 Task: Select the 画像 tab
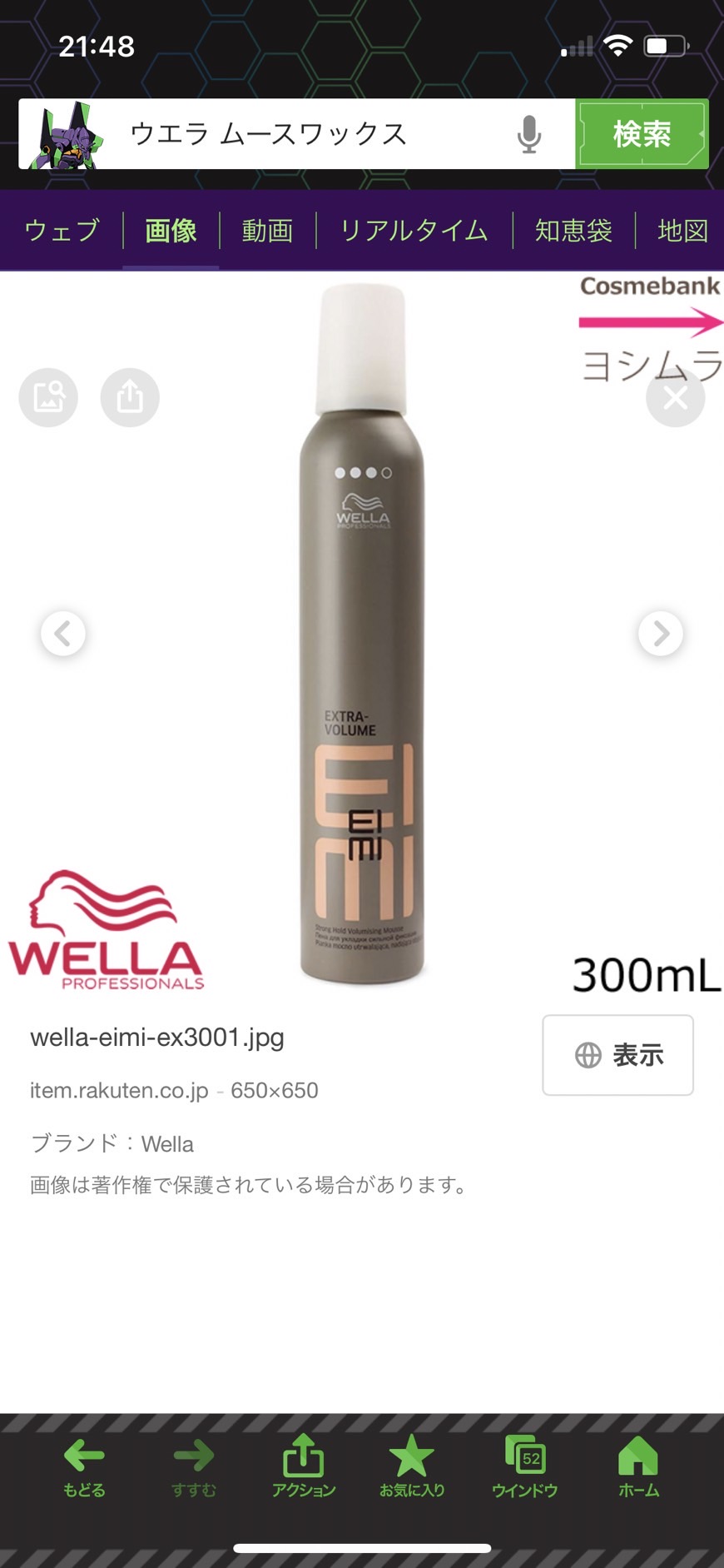point(171,230)
